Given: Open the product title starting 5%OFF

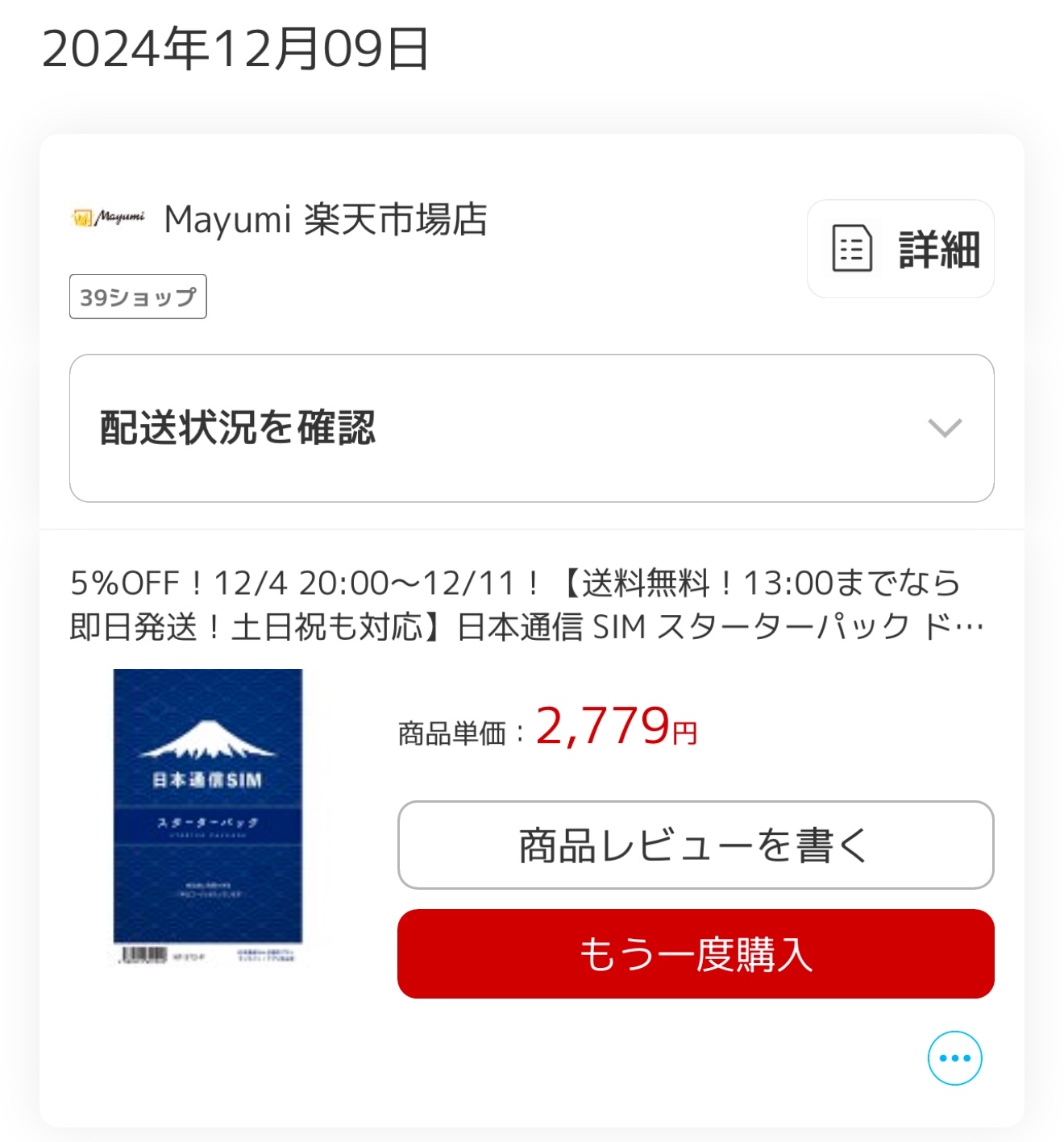Looking at the screenshot, I should [527, 604].
